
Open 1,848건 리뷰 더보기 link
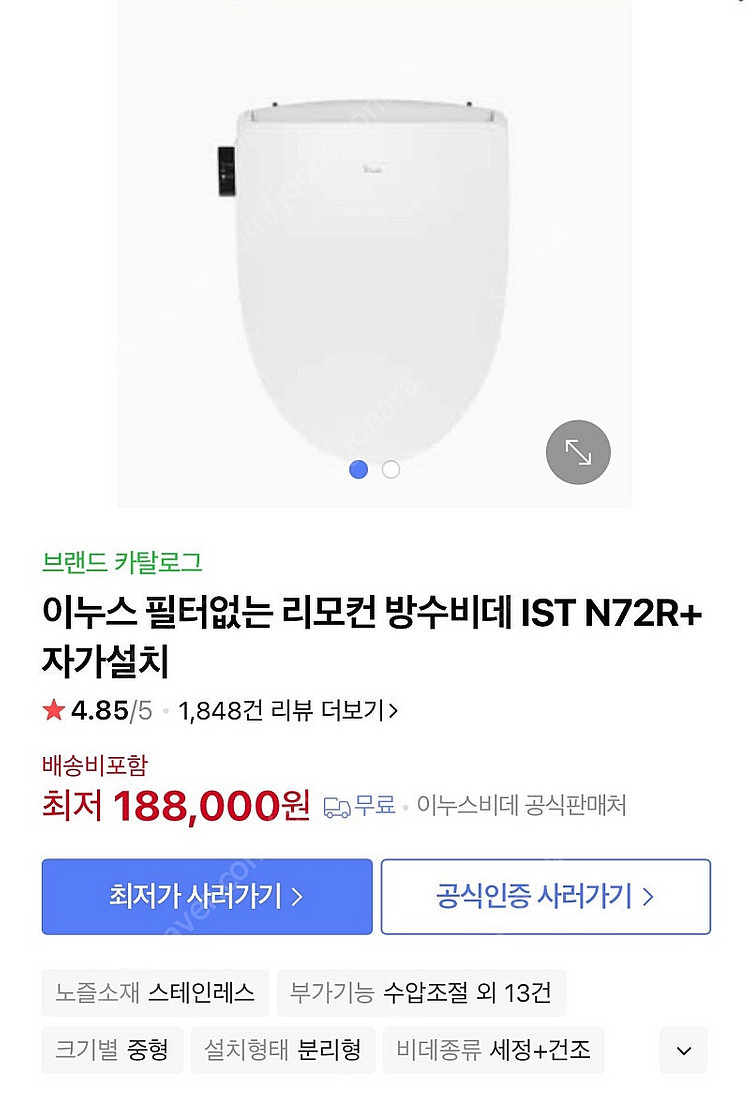point(288,711)
